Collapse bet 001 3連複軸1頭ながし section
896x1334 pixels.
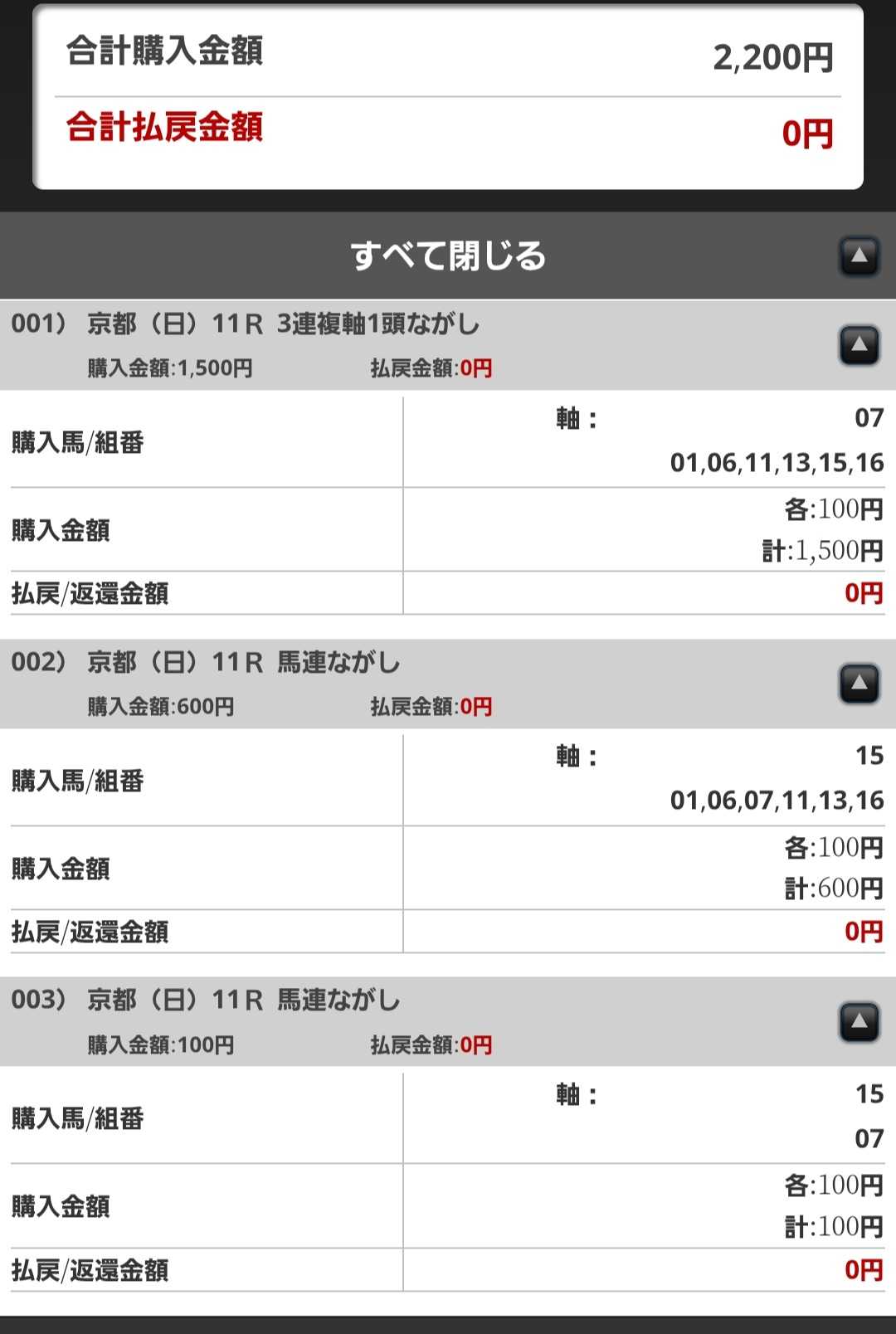[859, 345]
